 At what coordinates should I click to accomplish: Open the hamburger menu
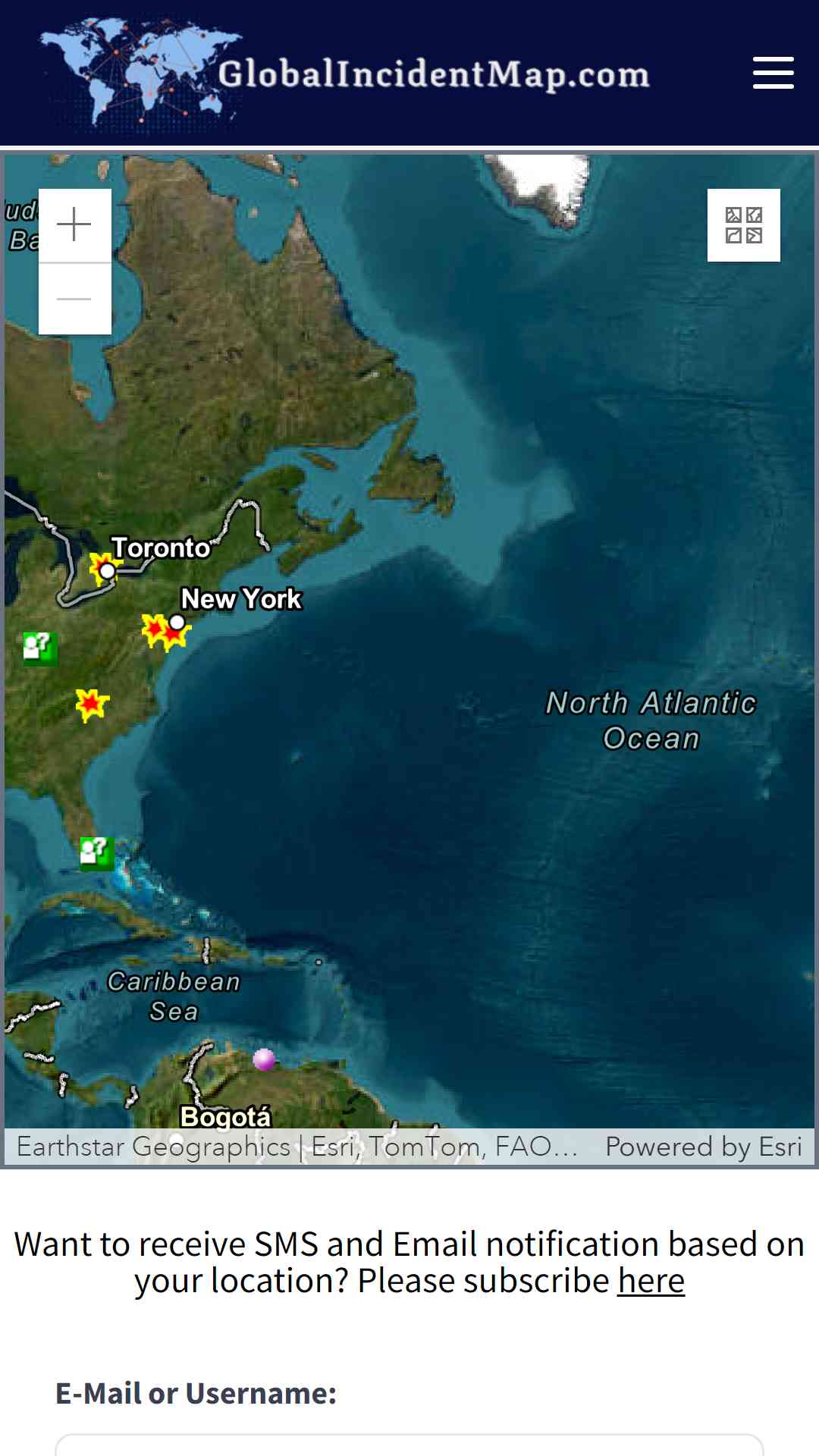(773, 73)
